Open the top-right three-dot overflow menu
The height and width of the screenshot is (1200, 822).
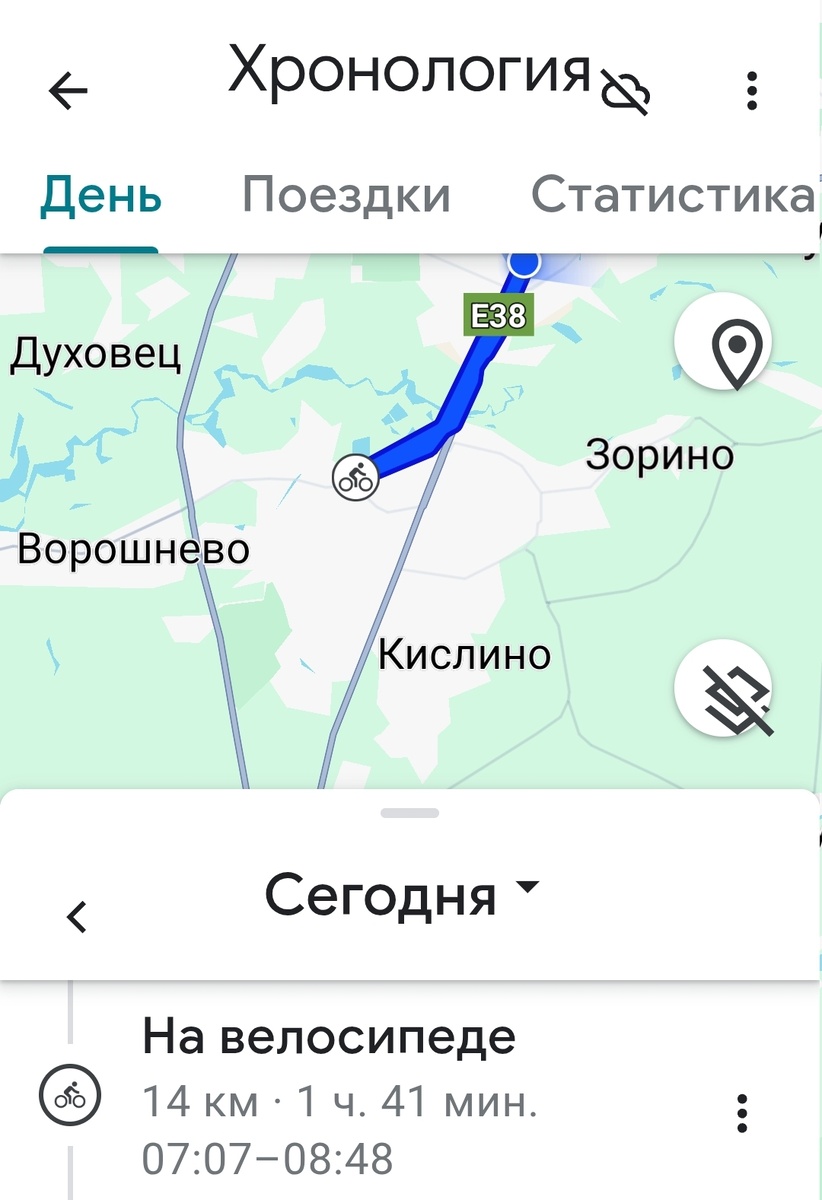(x=750, y=90)
